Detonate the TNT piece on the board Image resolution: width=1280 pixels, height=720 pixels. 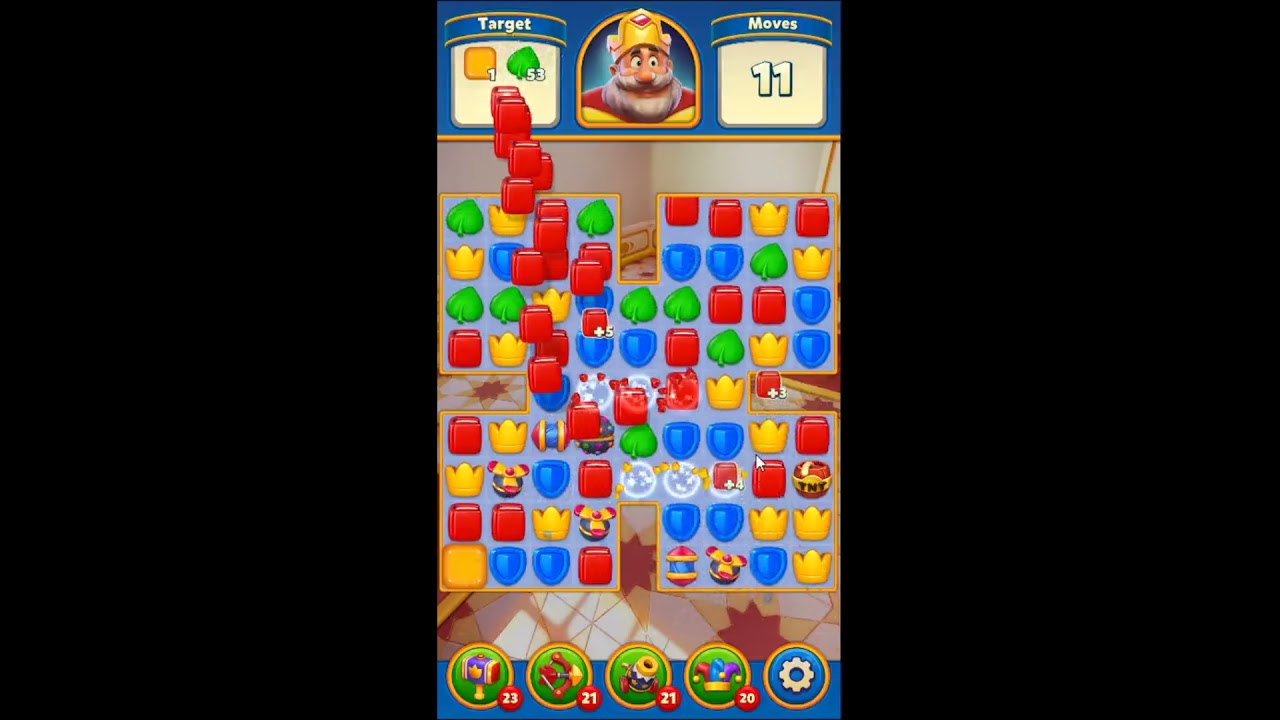811,479
